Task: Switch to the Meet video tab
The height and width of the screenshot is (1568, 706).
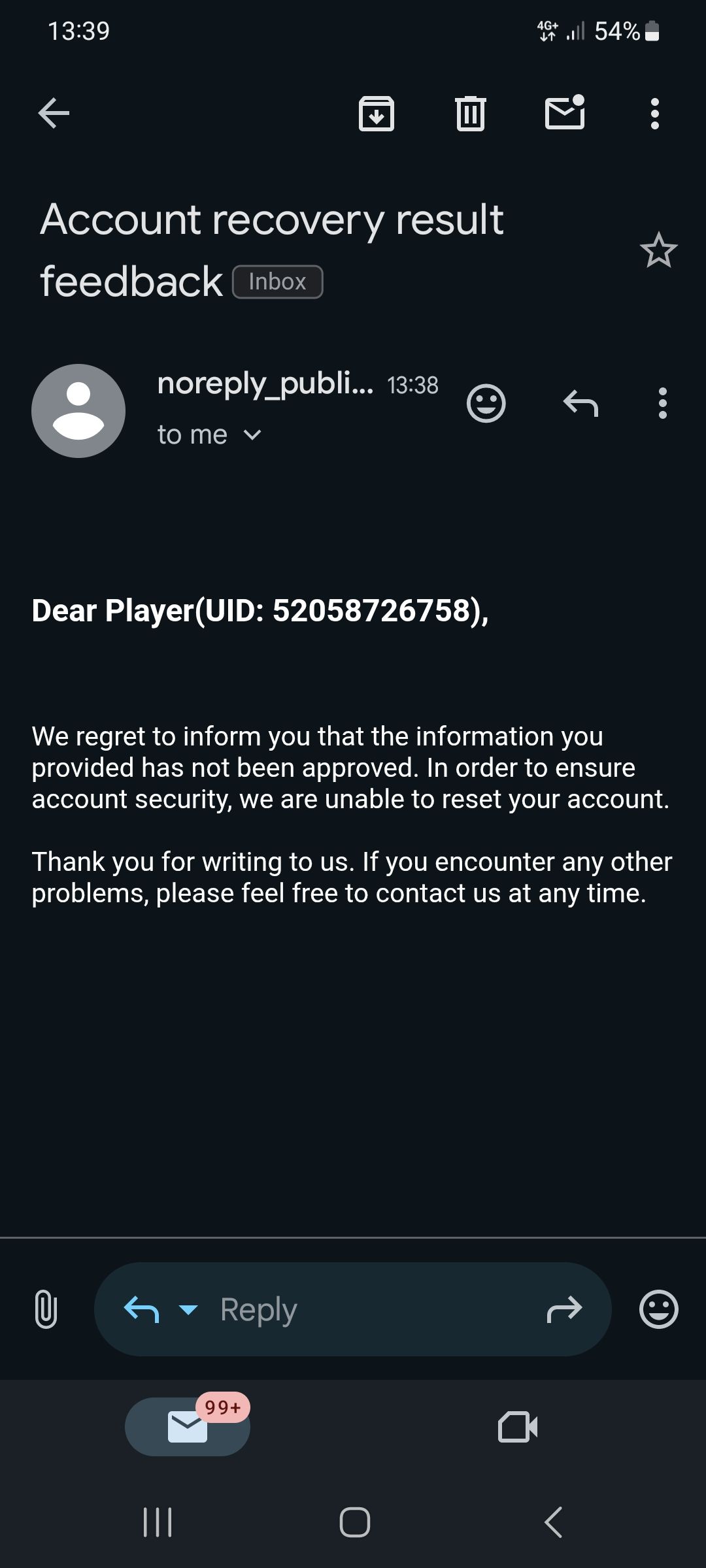Action: [x=518, y=1426]
